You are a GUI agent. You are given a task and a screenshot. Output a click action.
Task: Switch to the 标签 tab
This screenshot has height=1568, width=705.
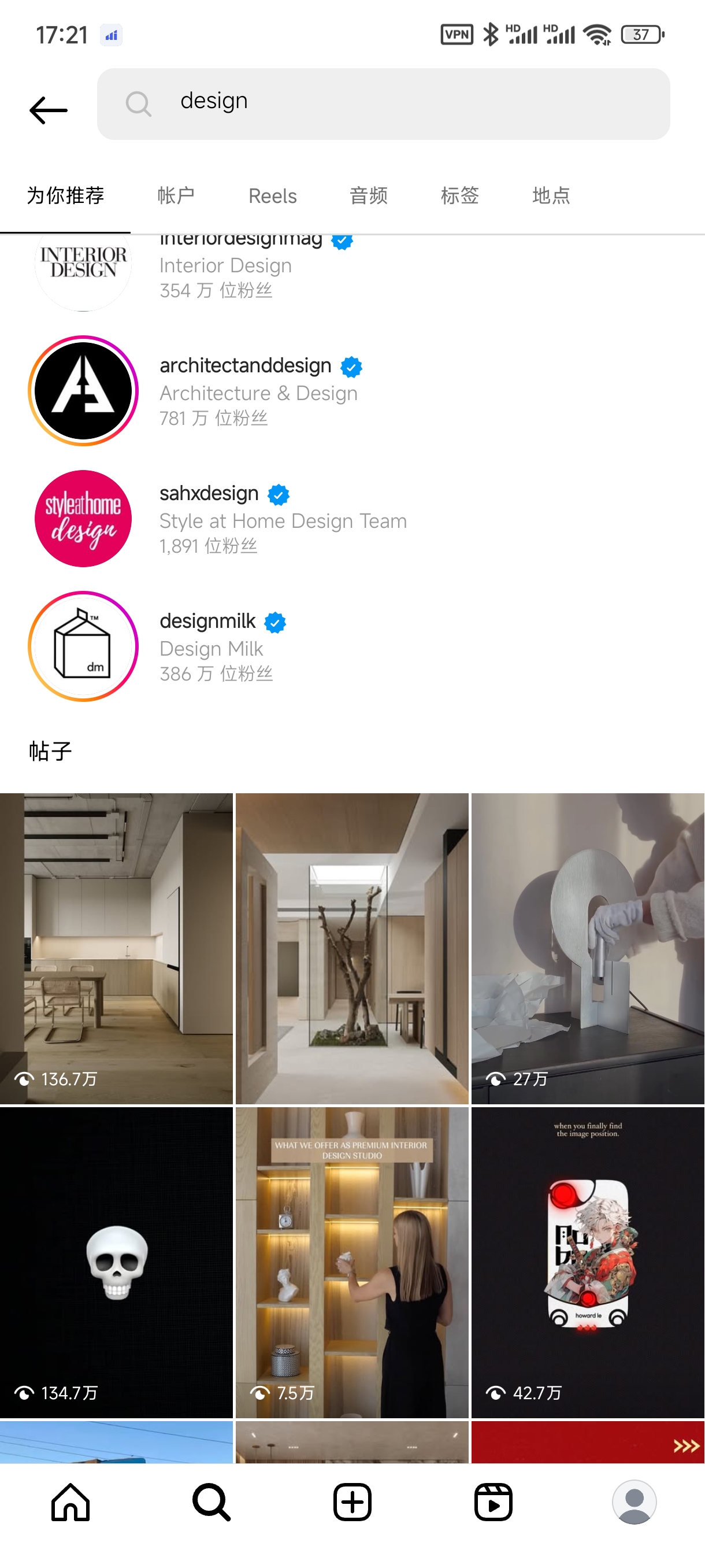[x=459, y=195]
